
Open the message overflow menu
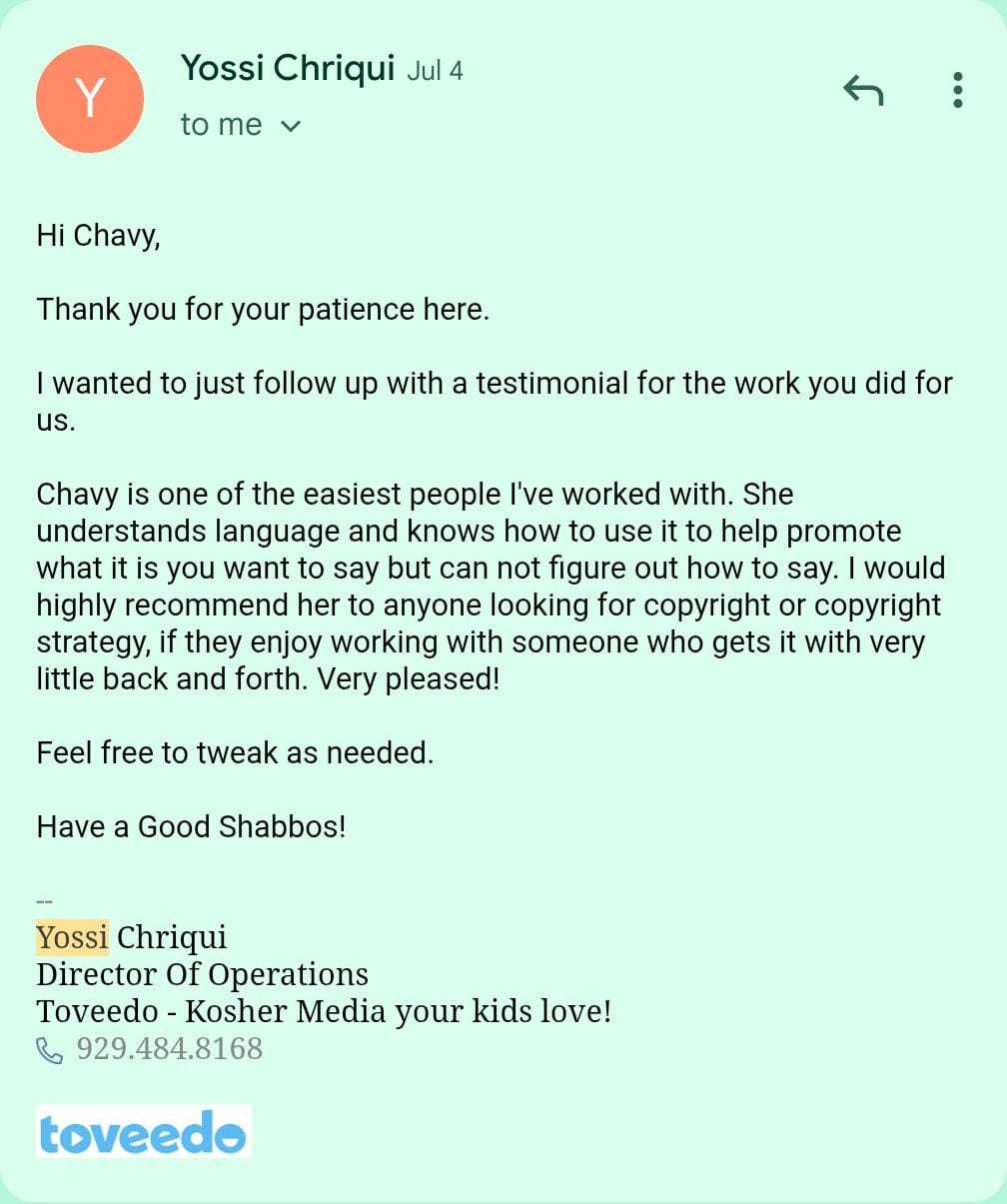[957, 91]
